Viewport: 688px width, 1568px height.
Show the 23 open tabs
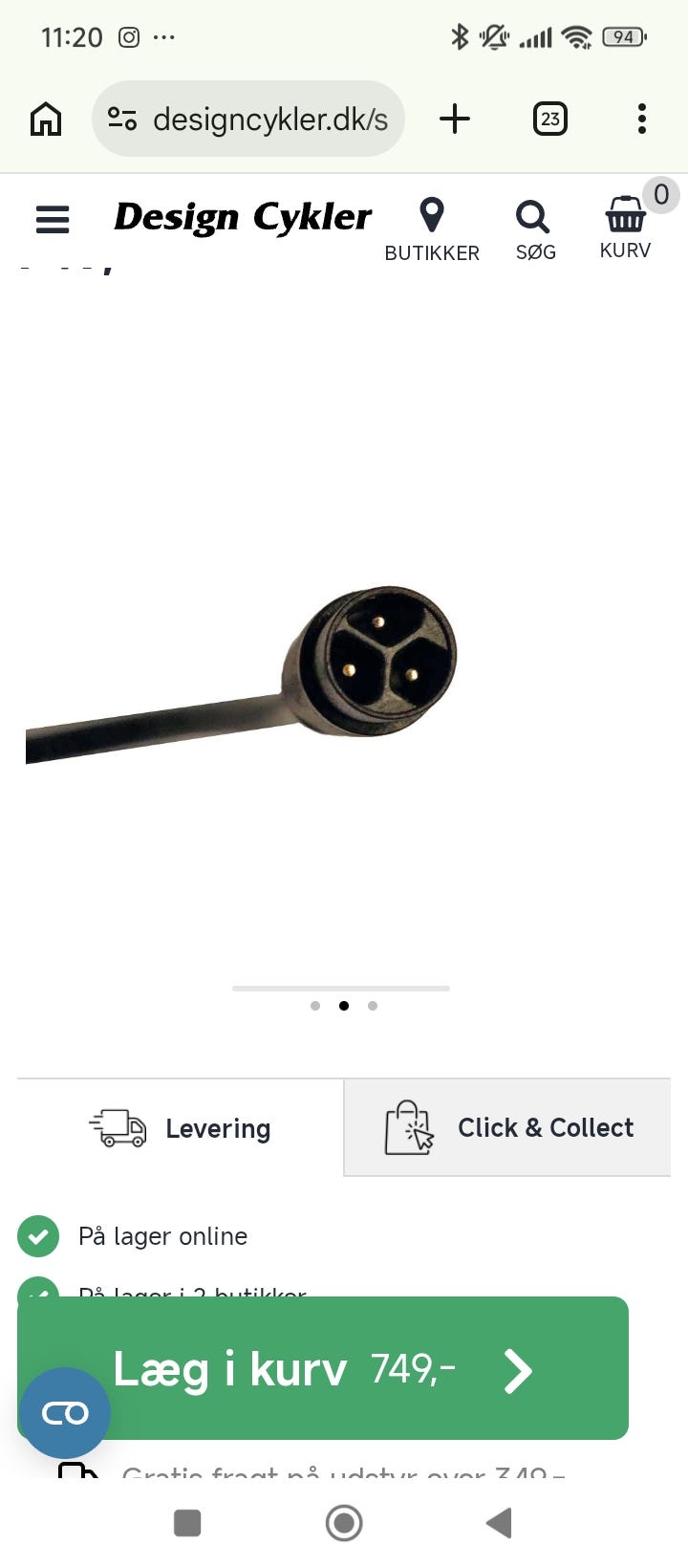click(549, 120)
